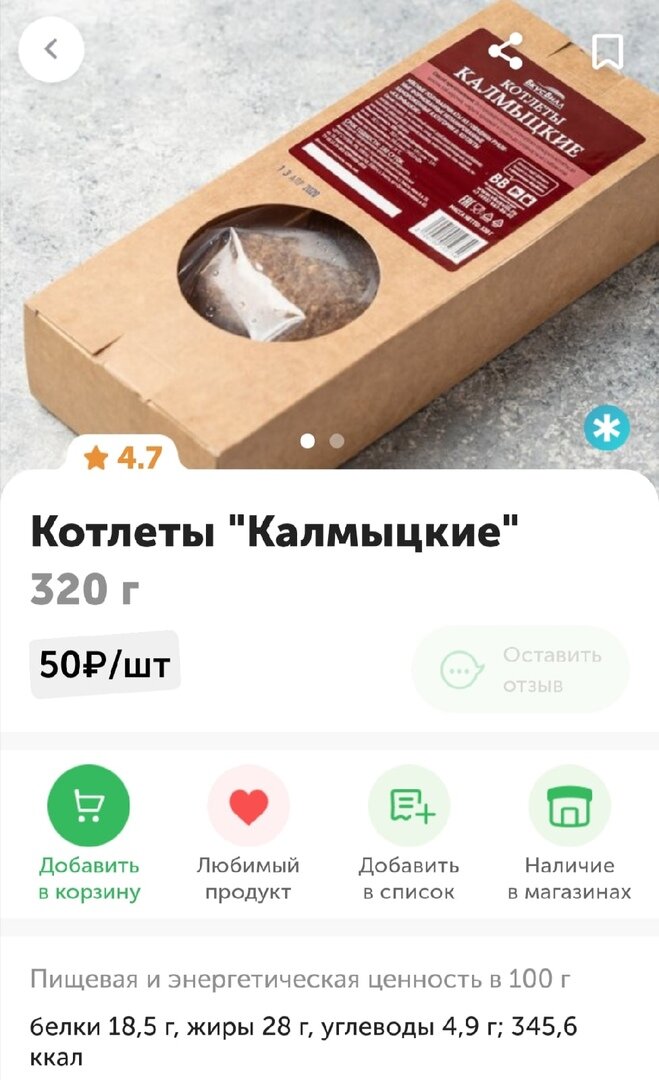Go back using the arrow button
Image resolution: width=659 pixels, height=1080 pixels.
pyautogui.click(x=51, y=49)
